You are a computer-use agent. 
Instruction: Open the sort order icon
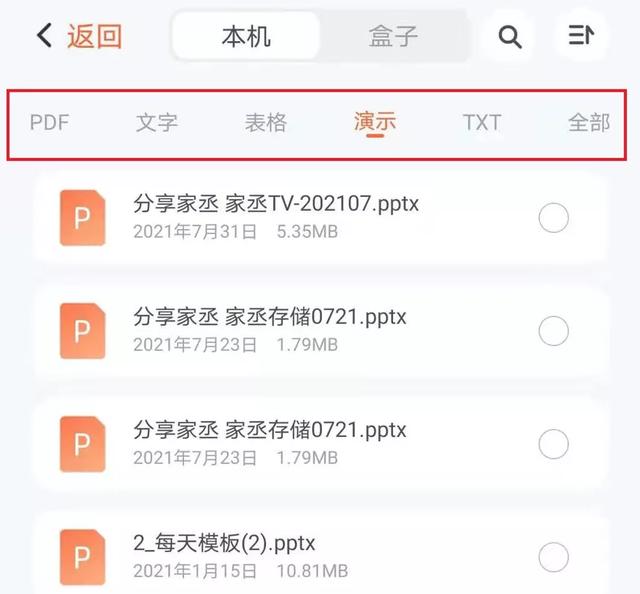point(581,37)
